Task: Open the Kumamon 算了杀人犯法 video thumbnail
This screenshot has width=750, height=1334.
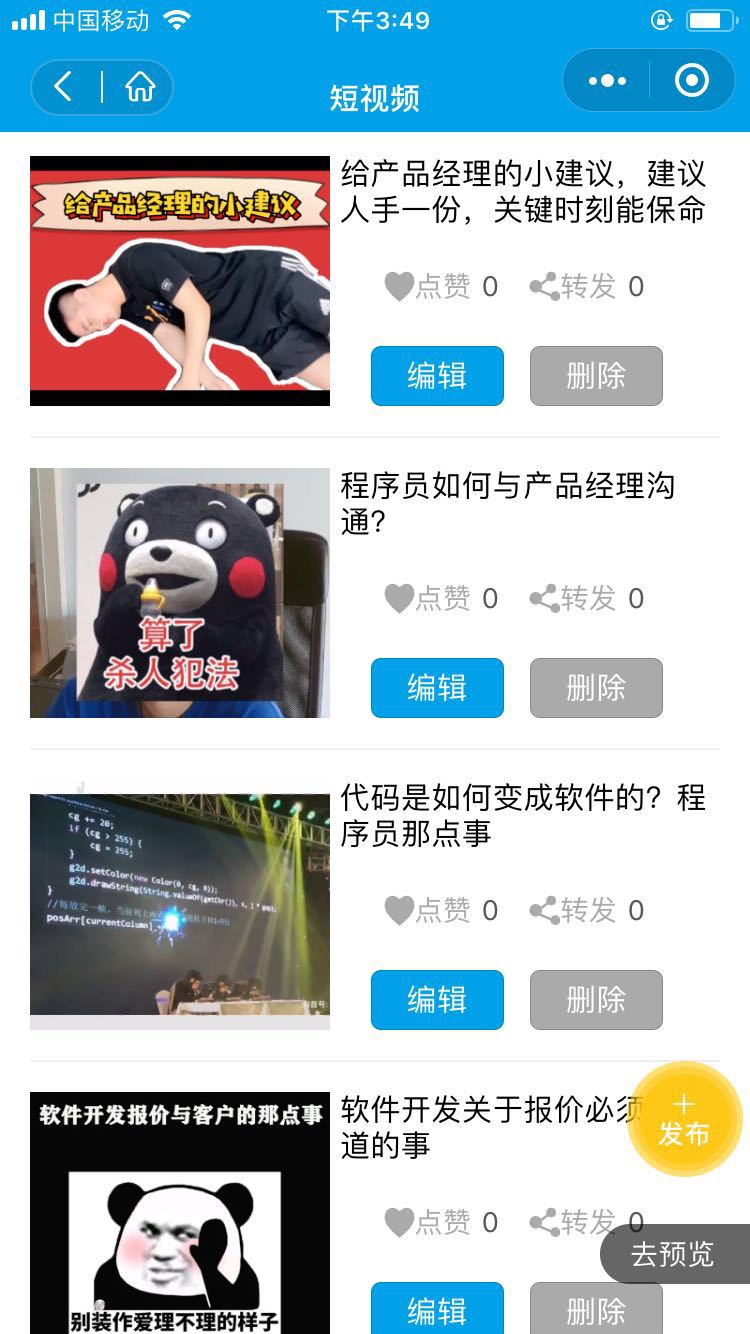Action: tap(180, 593)
